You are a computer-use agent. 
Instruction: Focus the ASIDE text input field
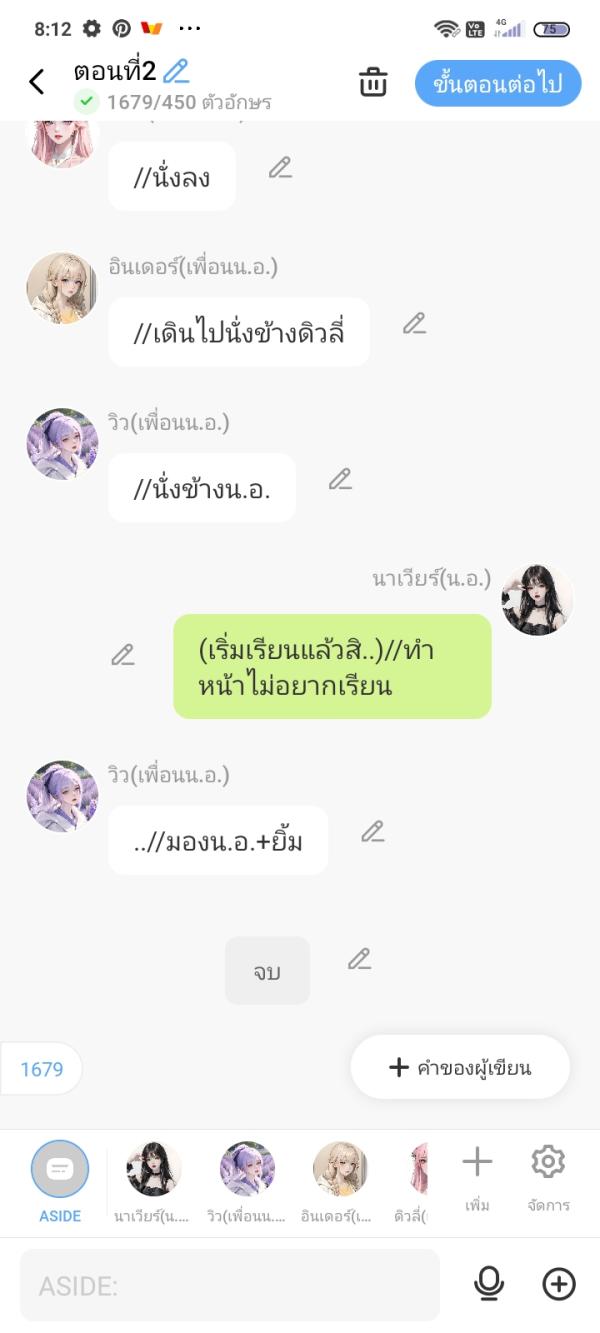point(230,1285)
